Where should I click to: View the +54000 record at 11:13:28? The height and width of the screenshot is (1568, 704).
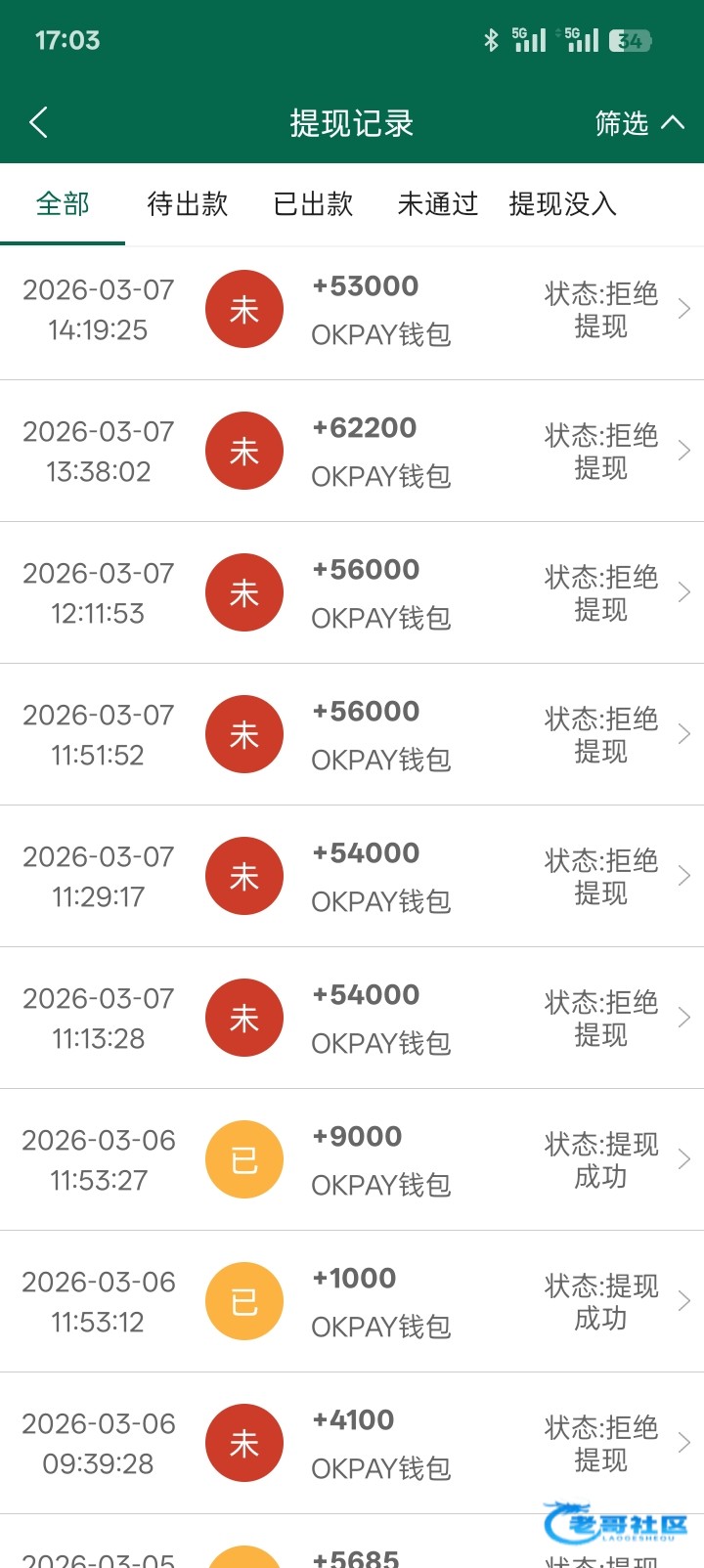(352, 1019)
